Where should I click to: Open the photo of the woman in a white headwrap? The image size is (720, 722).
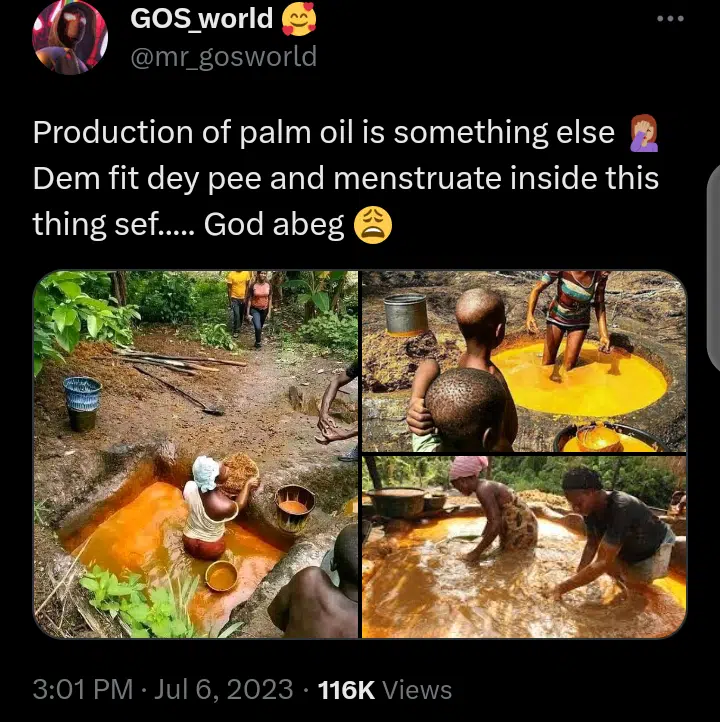pyautogui.click(x=196, y=455)
